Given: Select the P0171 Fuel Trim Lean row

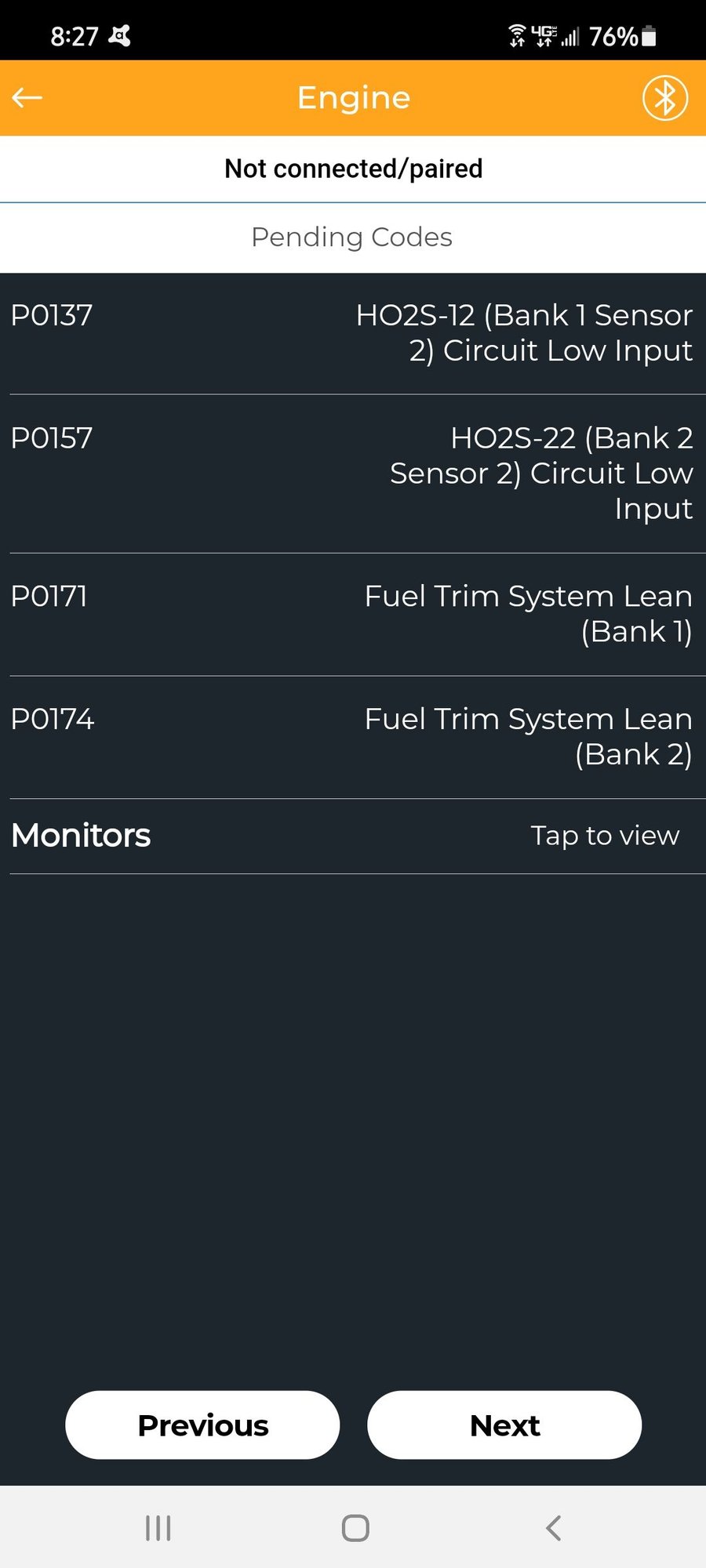Looking at the screenshot, I should (x=353, y=613).
